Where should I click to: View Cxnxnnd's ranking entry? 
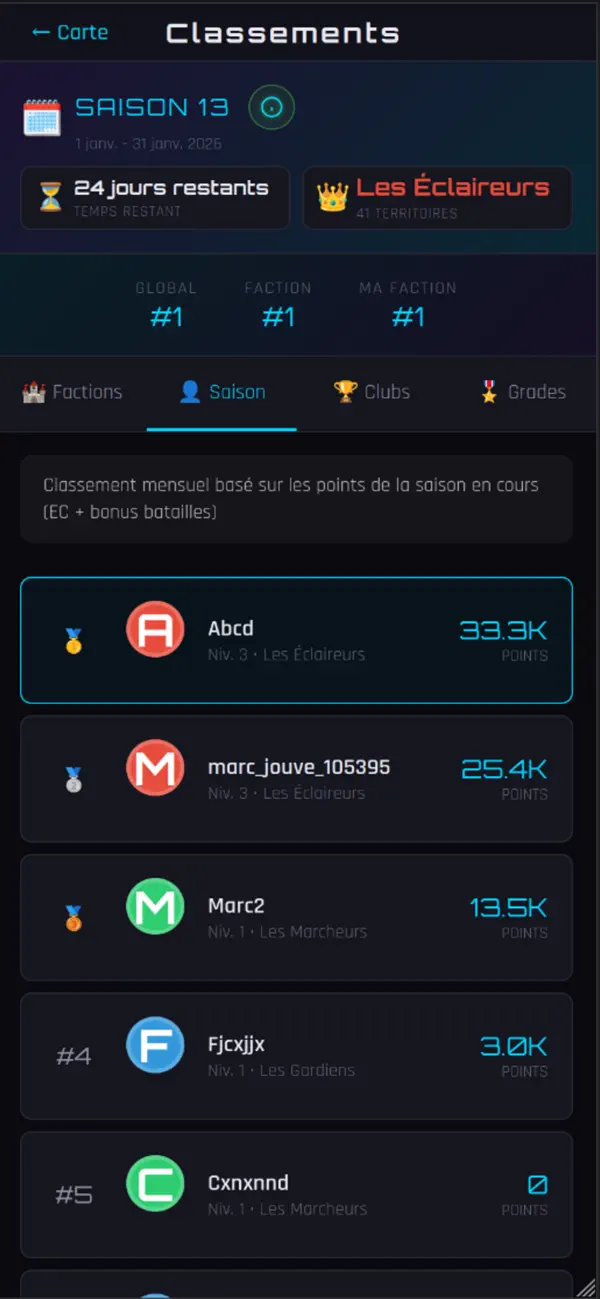tap(296, 1194)
